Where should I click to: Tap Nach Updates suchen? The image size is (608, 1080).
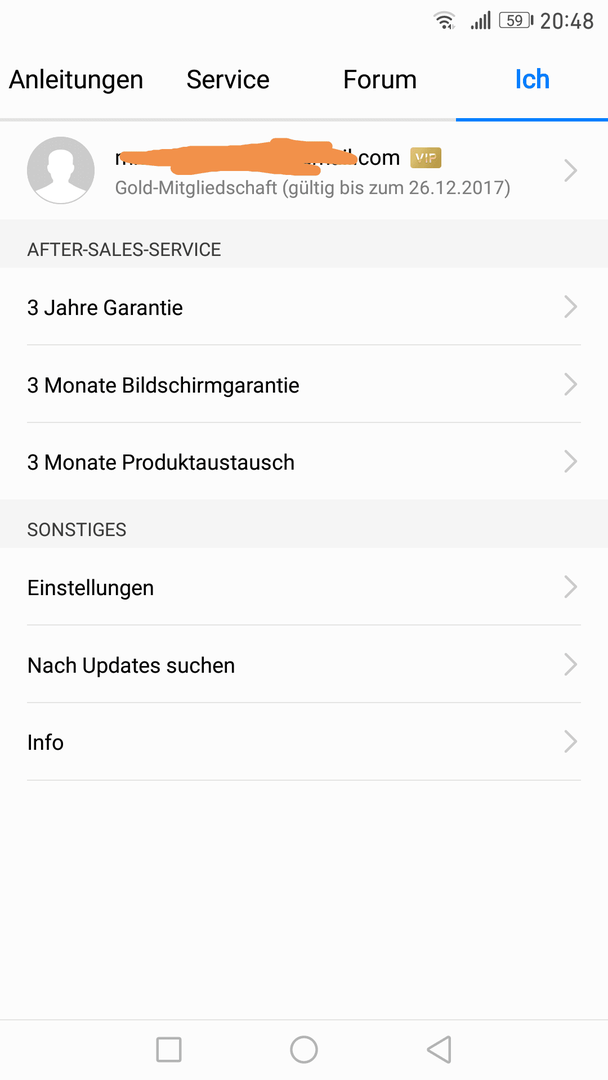pos(304,665)
